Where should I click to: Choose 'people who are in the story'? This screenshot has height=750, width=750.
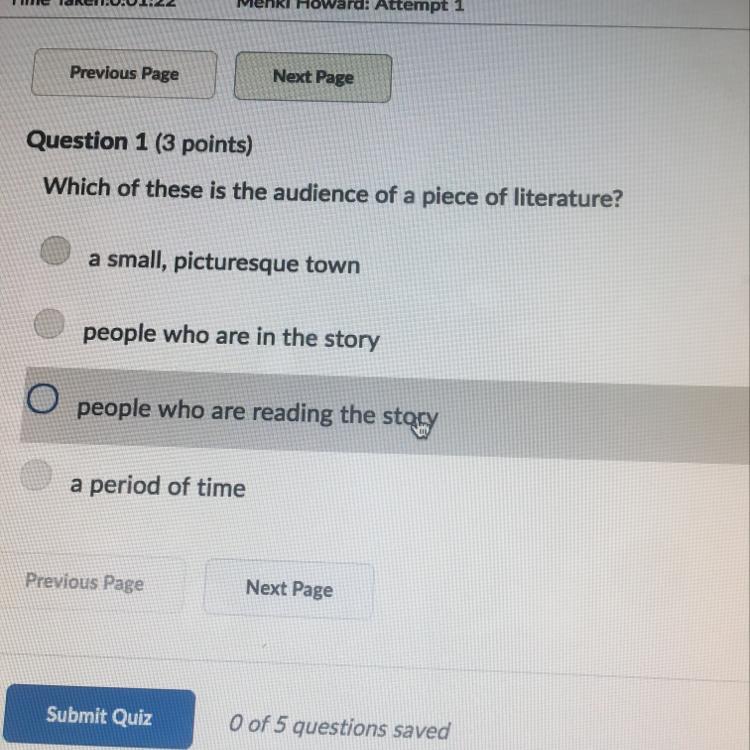pyautogui.click(x=49, y=323)
